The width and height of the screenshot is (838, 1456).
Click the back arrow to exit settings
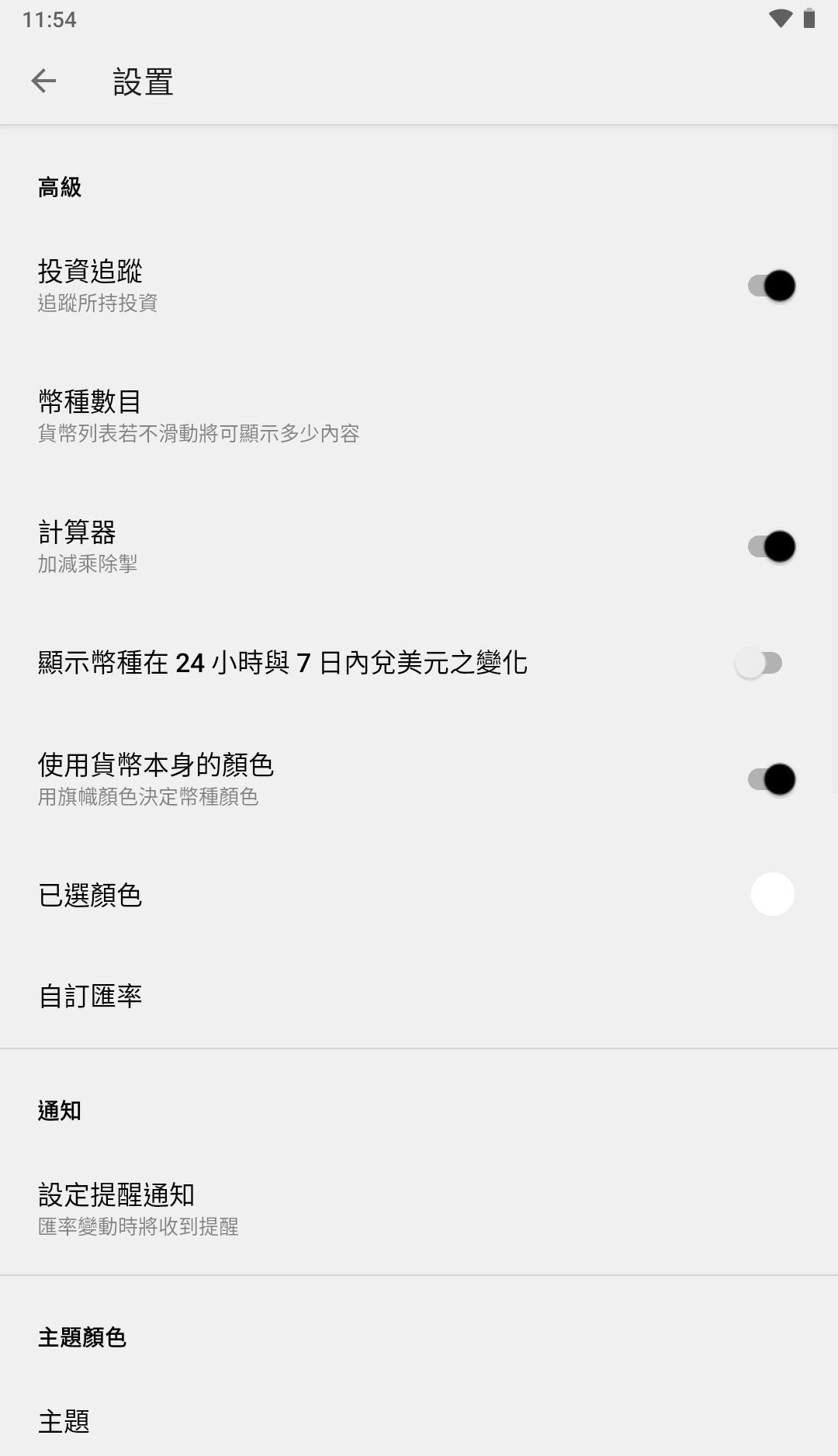[x=44, y=81]
